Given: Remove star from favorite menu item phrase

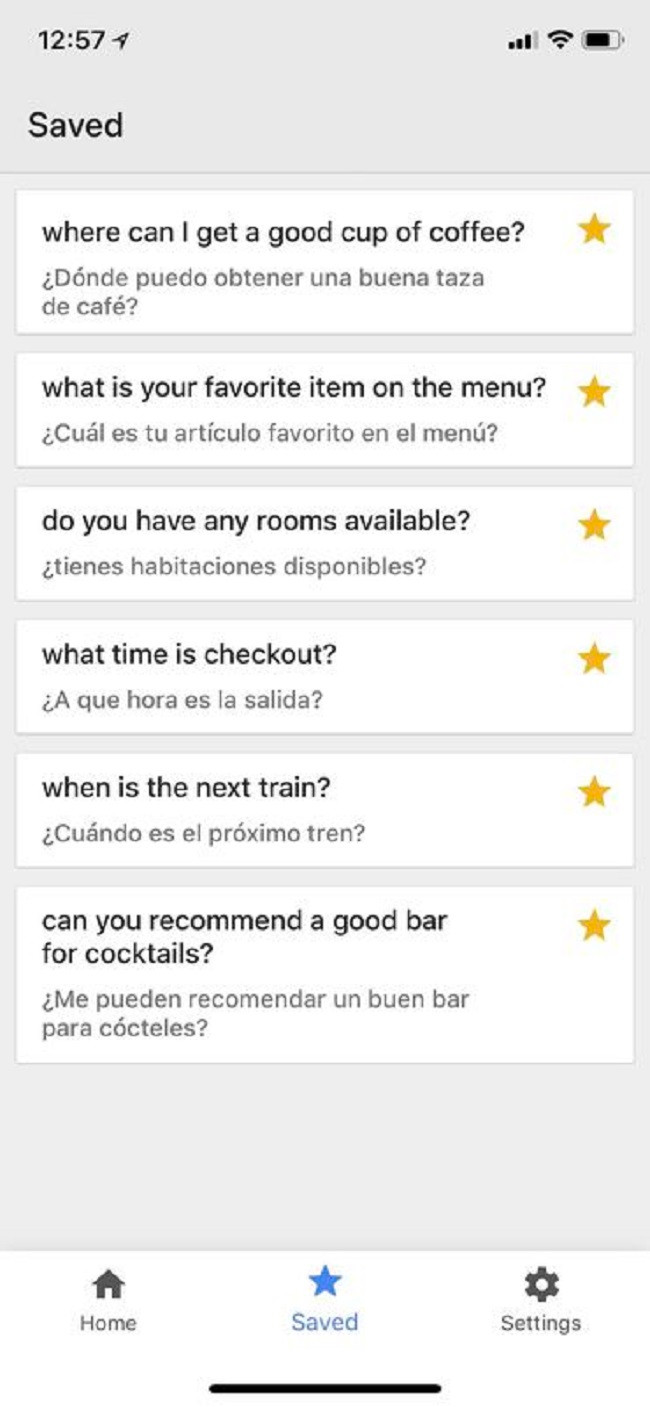Looking at the screenshot, I should click(594, 391).
